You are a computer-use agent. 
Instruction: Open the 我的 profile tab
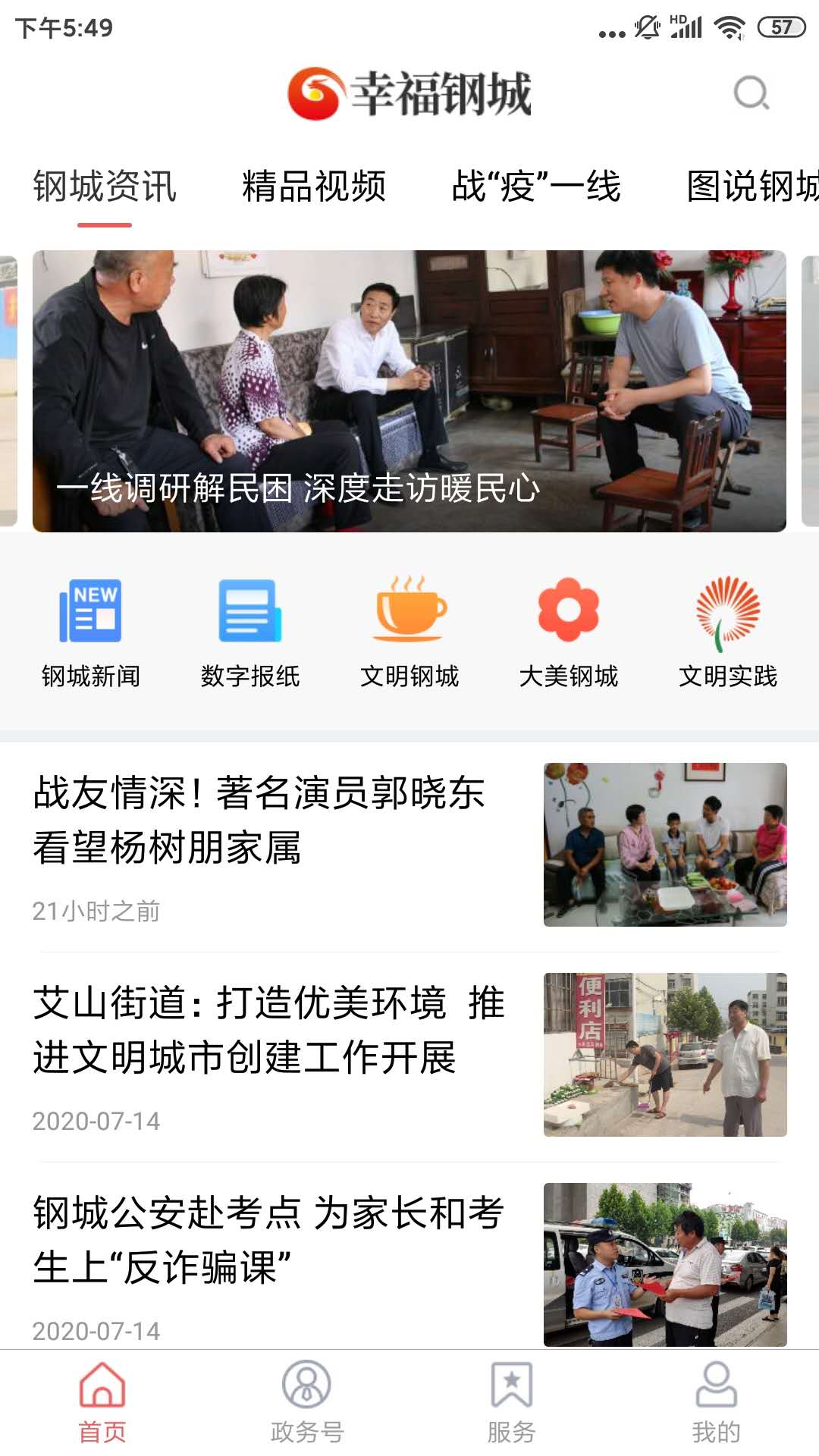716,1401
